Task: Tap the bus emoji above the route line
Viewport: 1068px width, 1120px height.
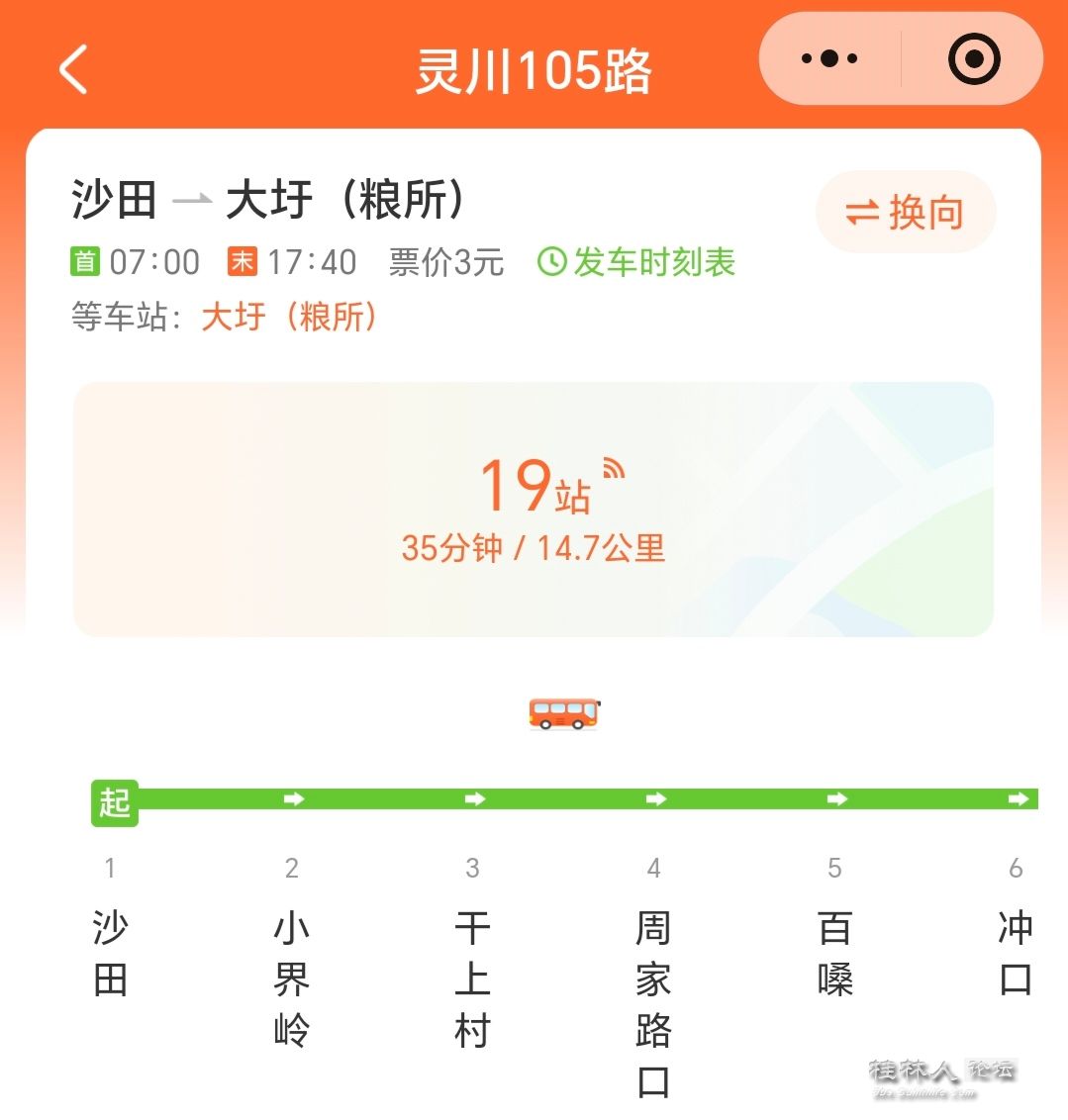Action: (x=563, y=712)
